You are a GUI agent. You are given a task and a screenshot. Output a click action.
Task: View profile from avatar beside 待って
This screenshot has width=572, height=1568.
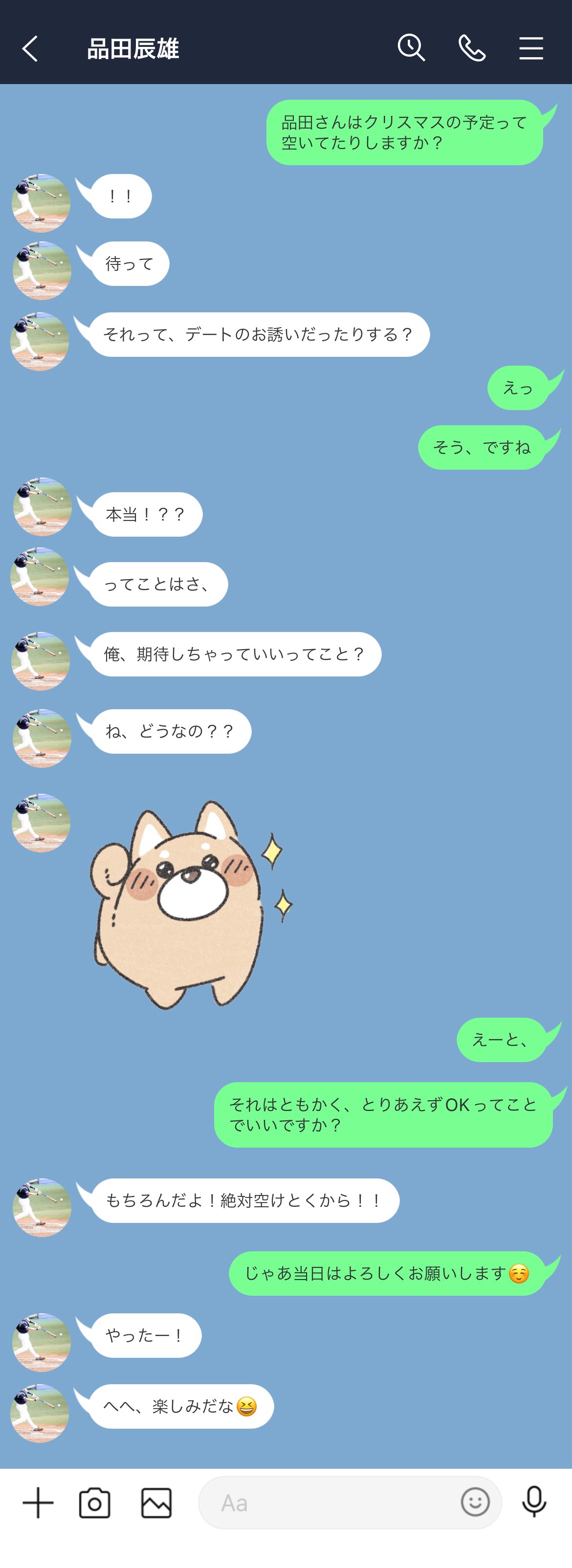coord(42,271)
